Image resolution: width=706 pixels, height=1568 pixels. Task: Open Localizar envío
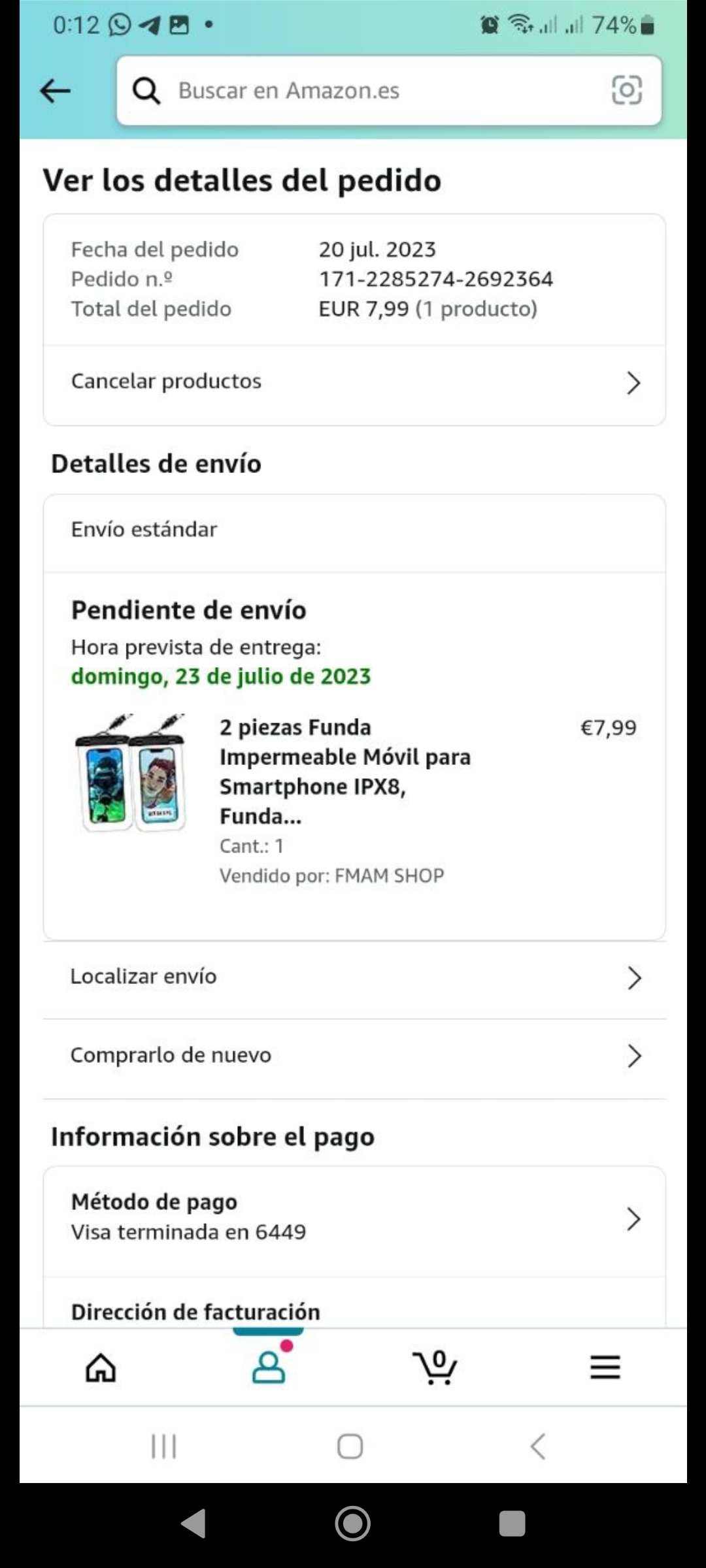(354, 977)
